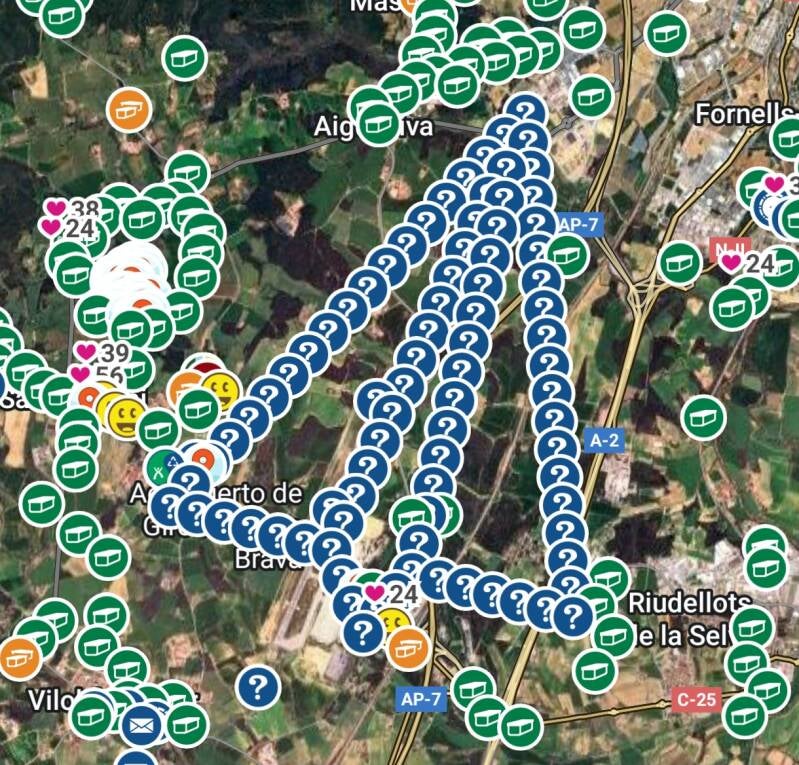Select the green marker right under the AP-7 label at Aiguaviva
The height and width of the screenshot is (765, 799).
click(567, 255)
